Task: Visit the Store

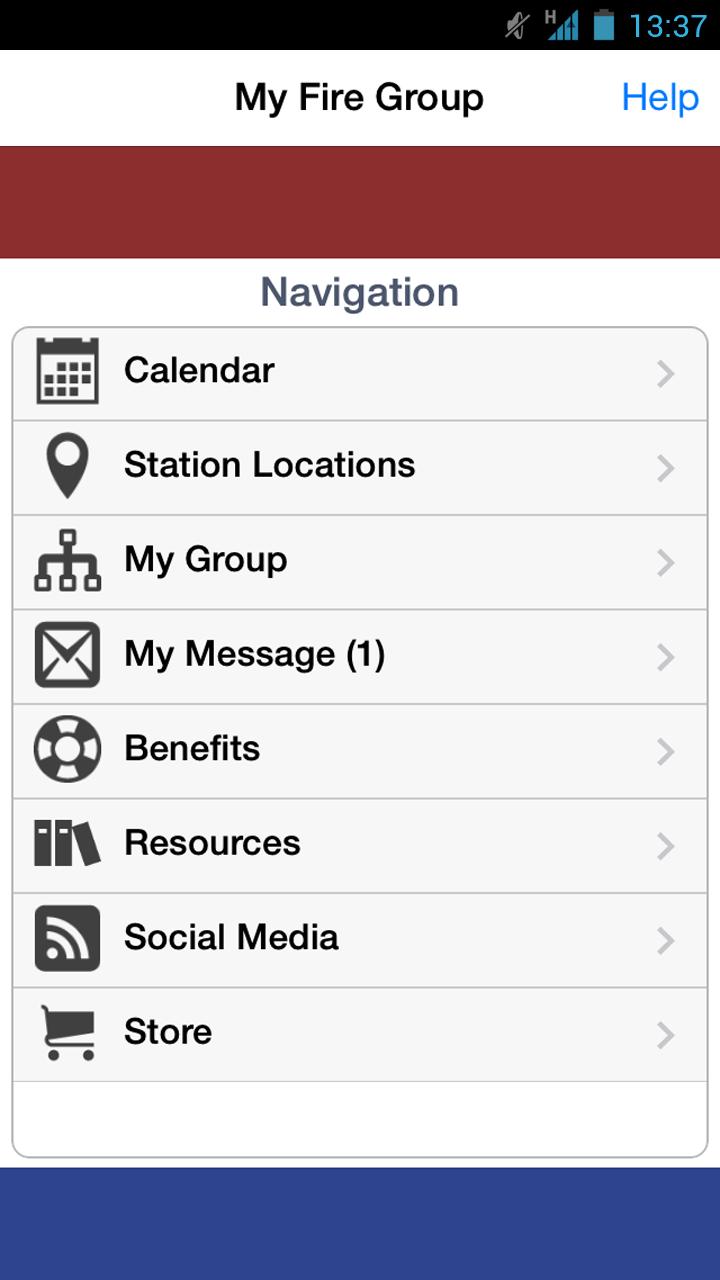Action: 360,1033
